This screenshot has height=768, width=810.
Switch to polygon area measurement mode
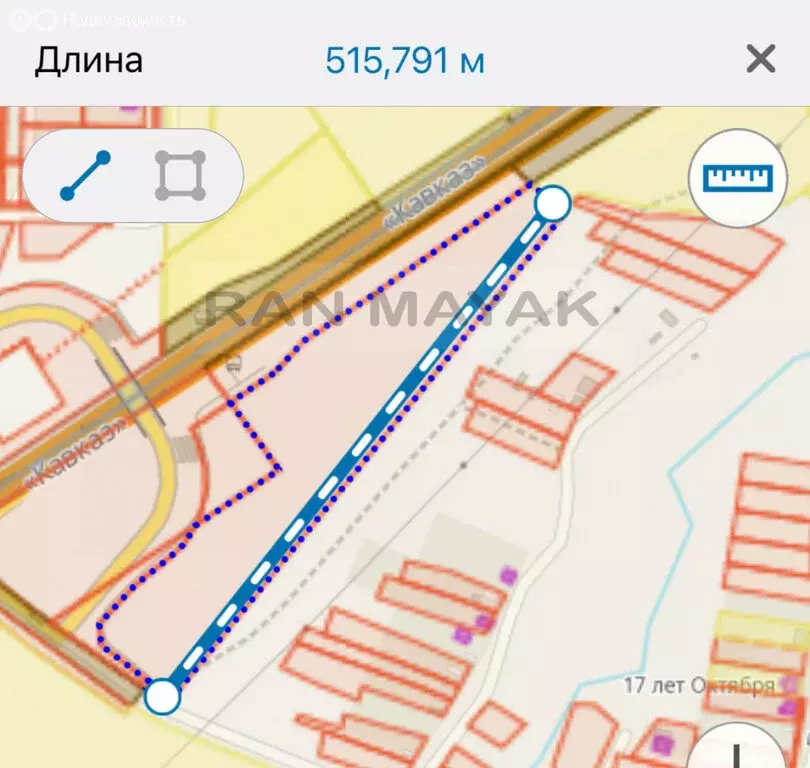click(180, 177)
